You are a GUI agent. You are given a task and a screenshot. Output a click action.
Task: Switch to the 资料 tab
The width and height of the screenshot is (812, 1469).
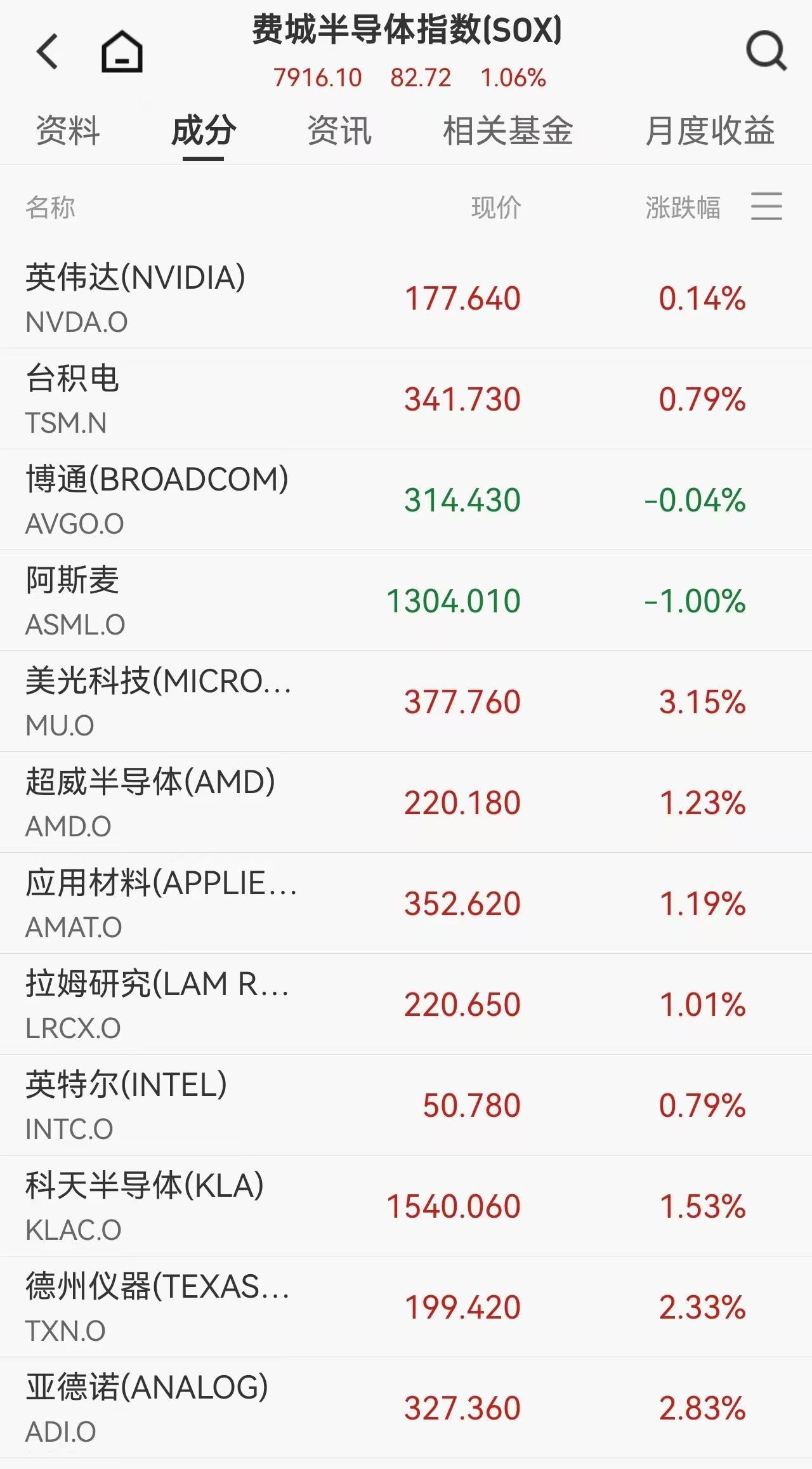(70, 131)
